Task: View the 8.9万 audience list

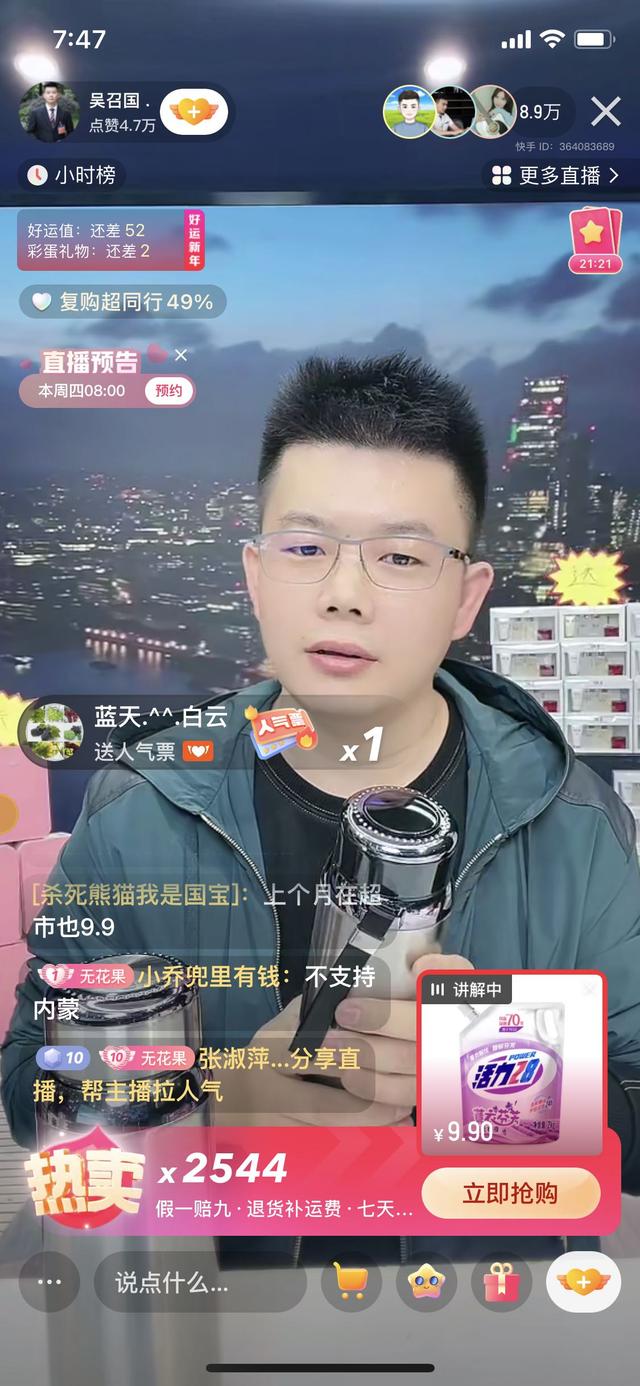Action: tap(539, 112)
